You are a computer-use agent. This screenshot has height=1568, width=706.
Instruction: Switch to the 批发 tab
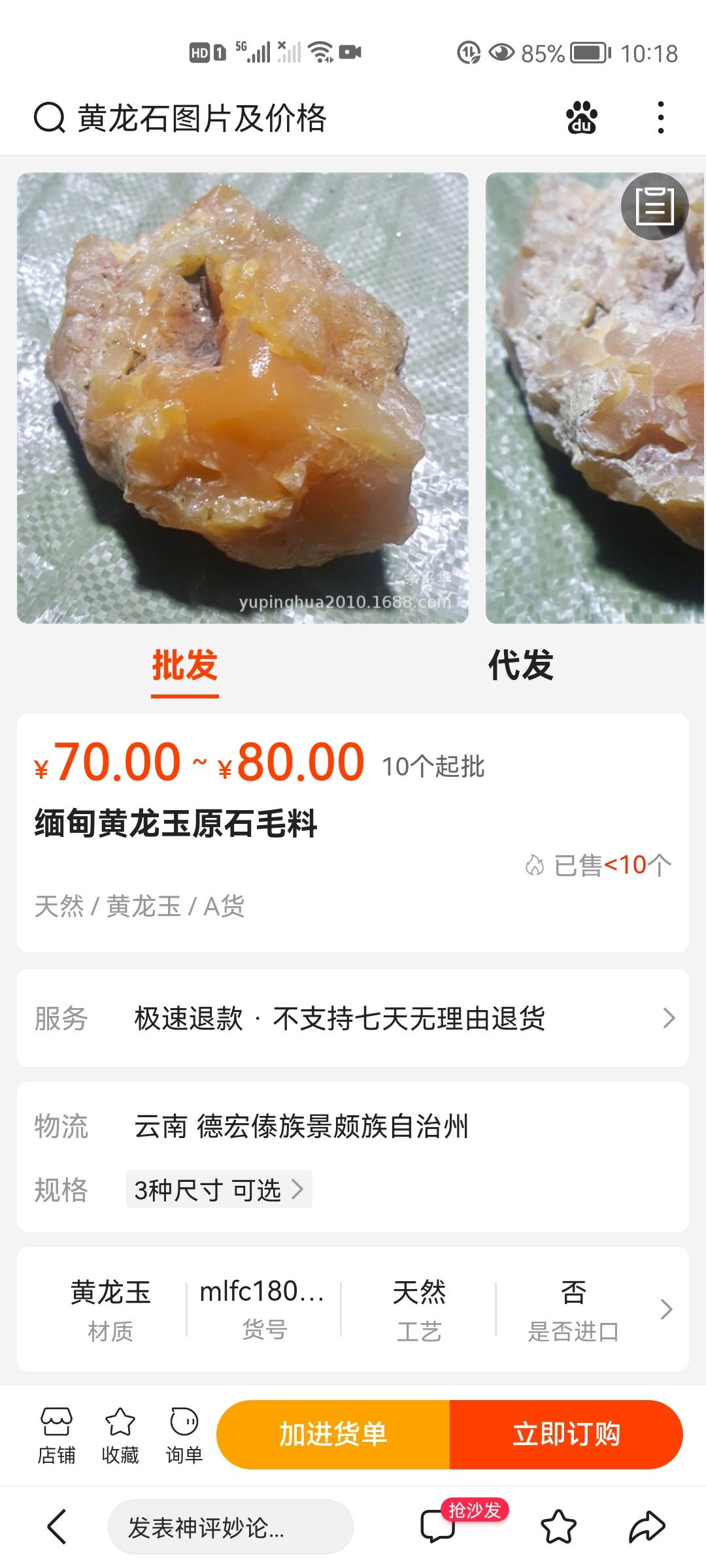[x=184, y=666]
